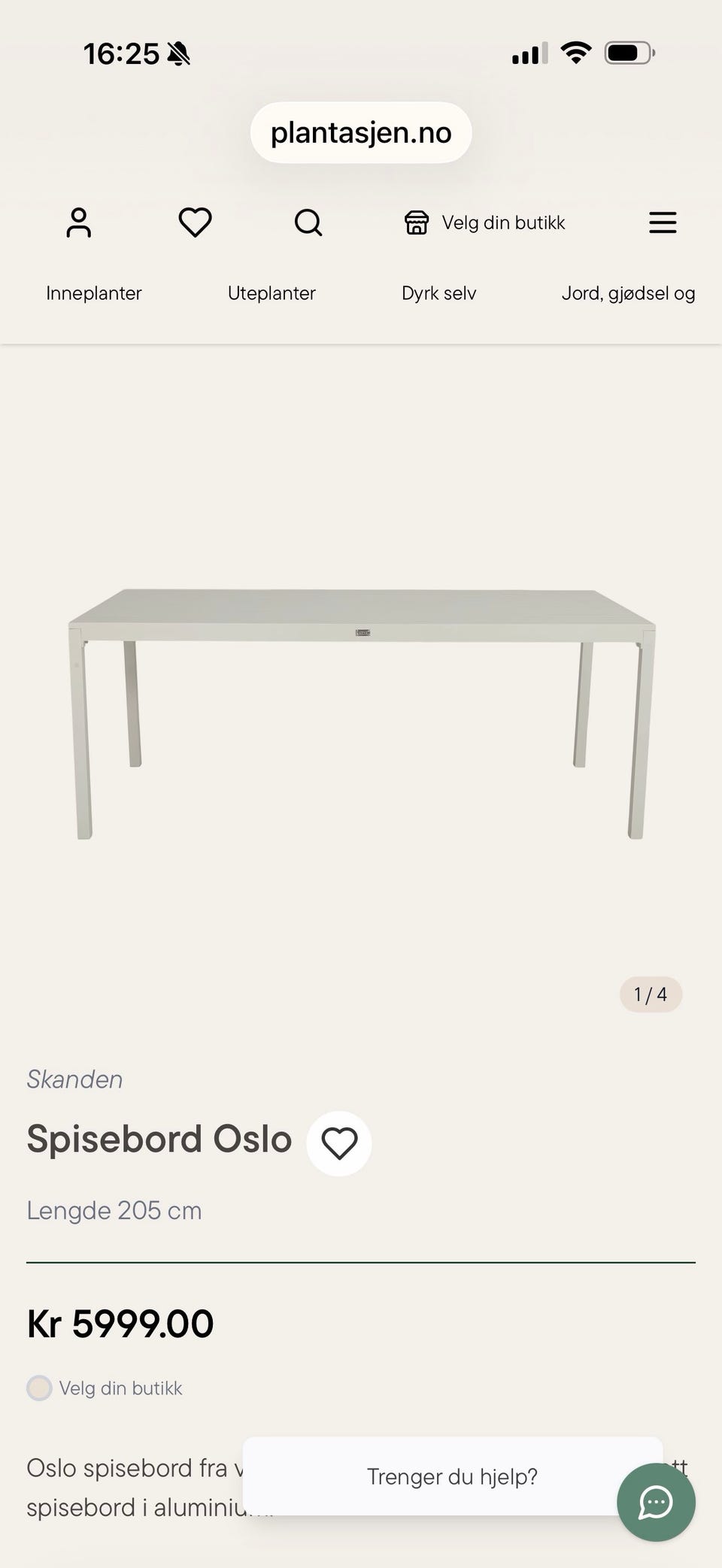Viewport: 722px width, 1568px height.
Task: Add Spisebord Oslo to favorites
Action: 339,1143
